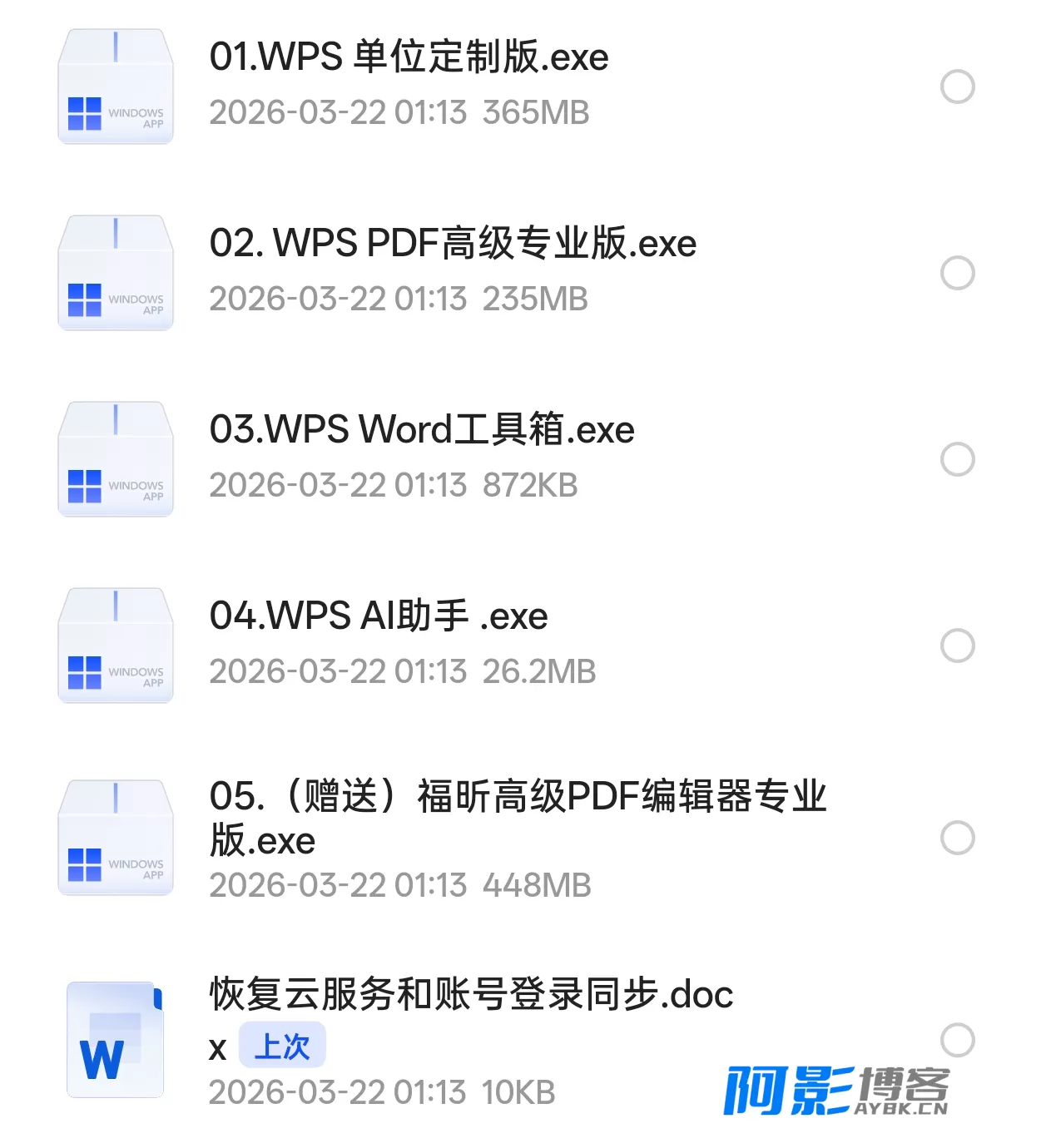Open 03.WPS Word工具箱.exe file
The width and height of the screenshot is (1051, 1148).
422,431
